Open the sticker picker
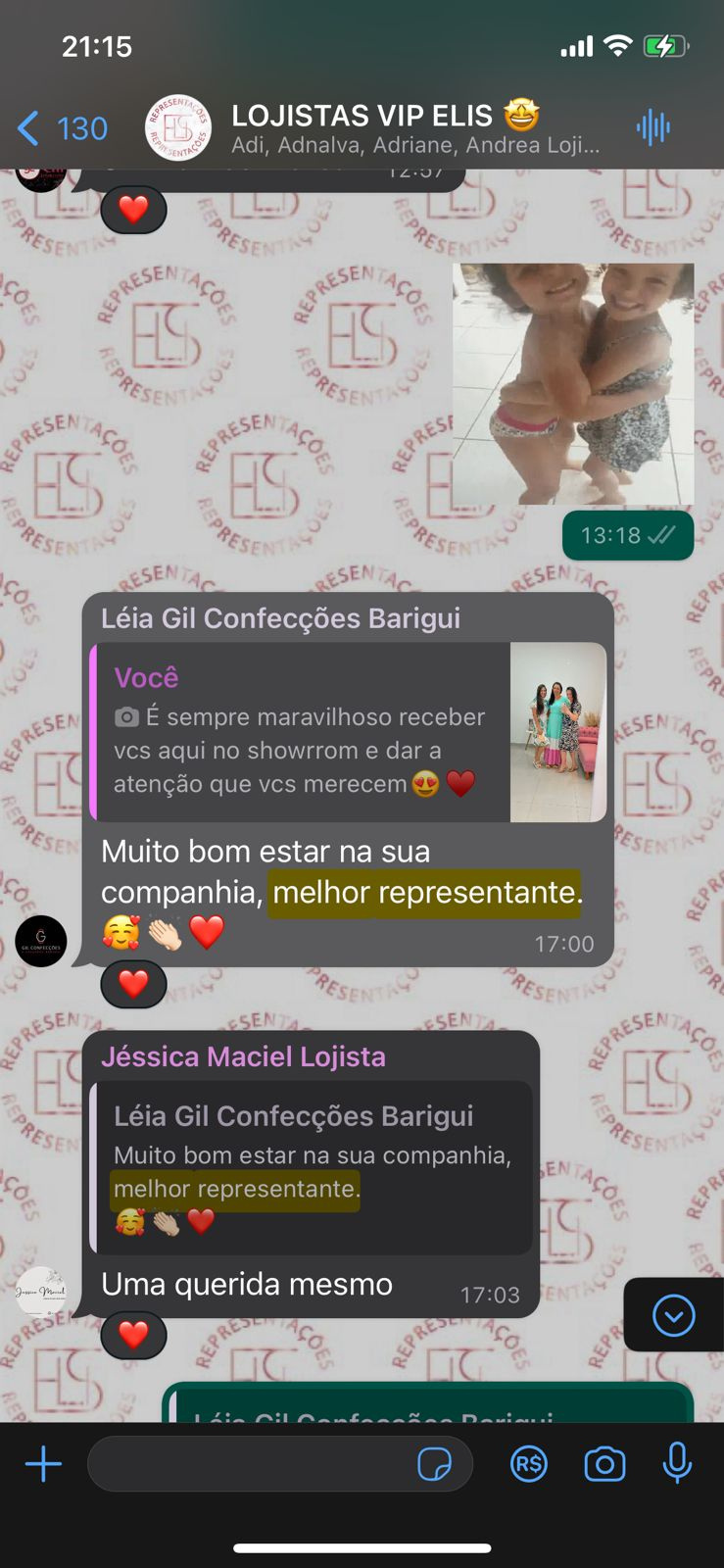The height and width of the screenshot is (1568, 724). tap(434, 1465)
